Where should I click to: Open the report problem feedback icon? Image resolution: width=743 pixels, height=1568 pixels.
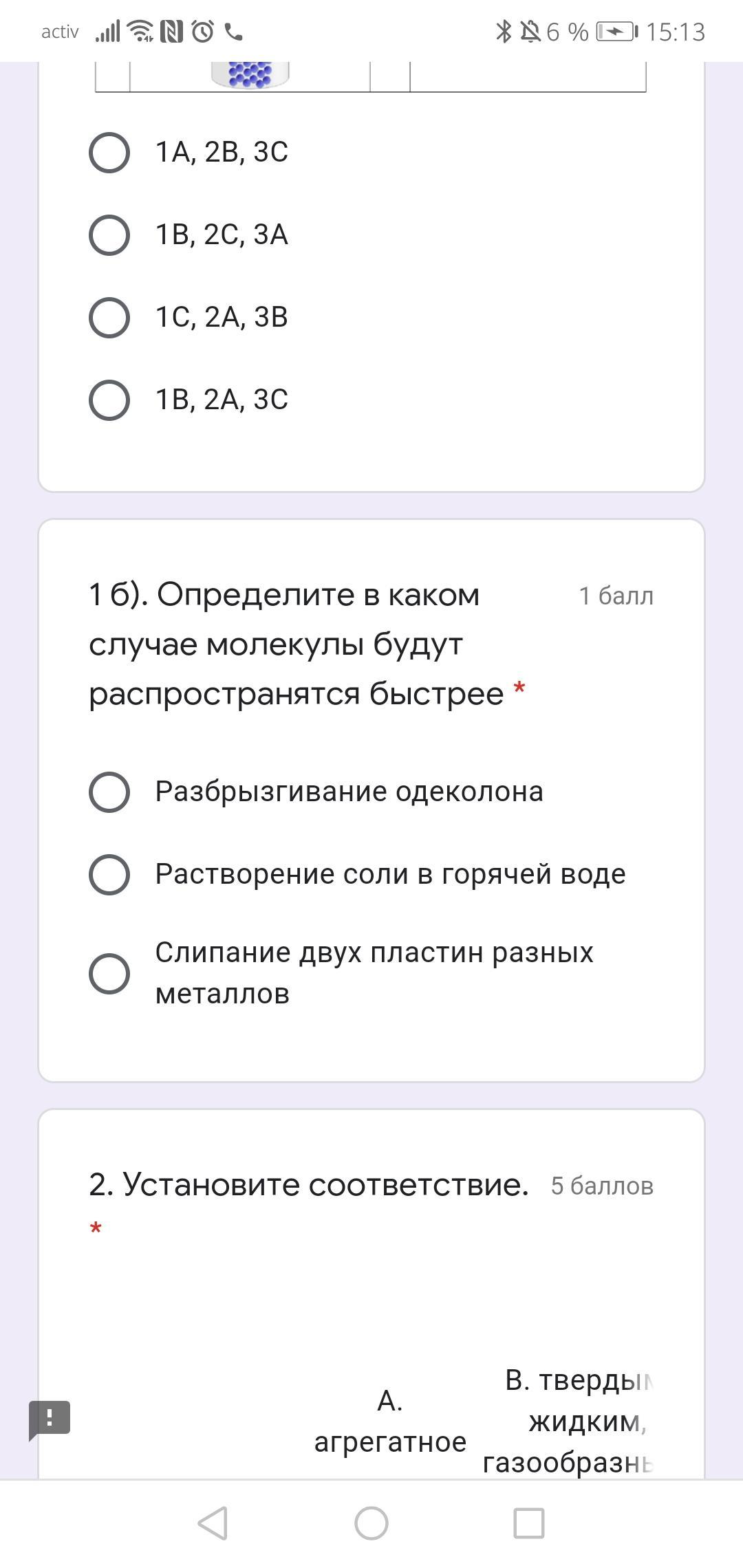(50, 1418)
